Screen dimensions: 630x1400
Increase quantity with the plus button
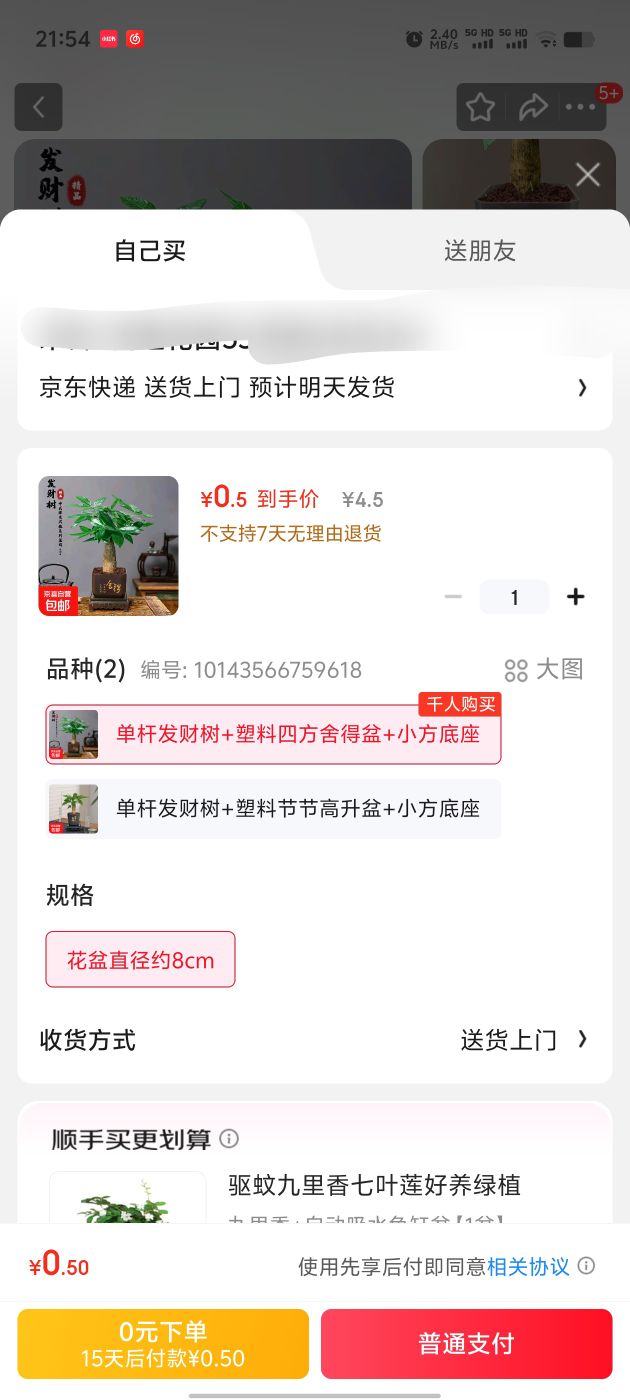576,597
